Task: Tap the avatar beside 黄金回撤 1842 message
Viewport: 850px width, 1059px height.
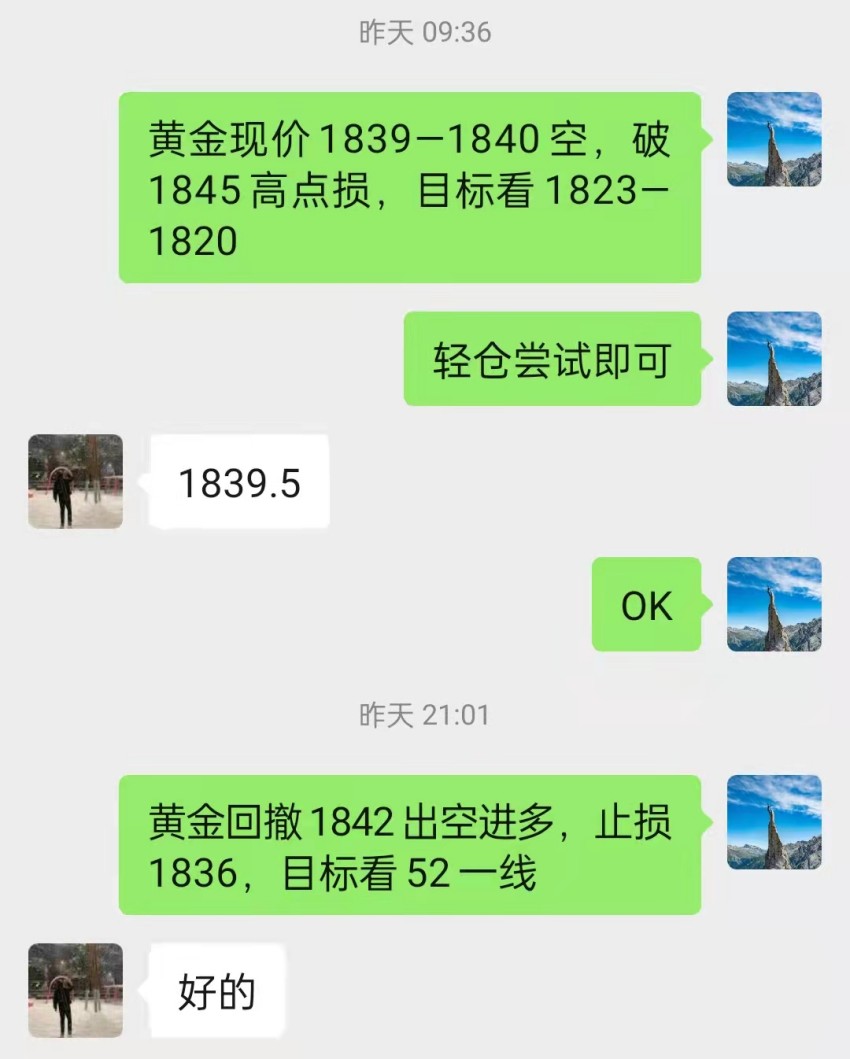Action: pos(774,822)
